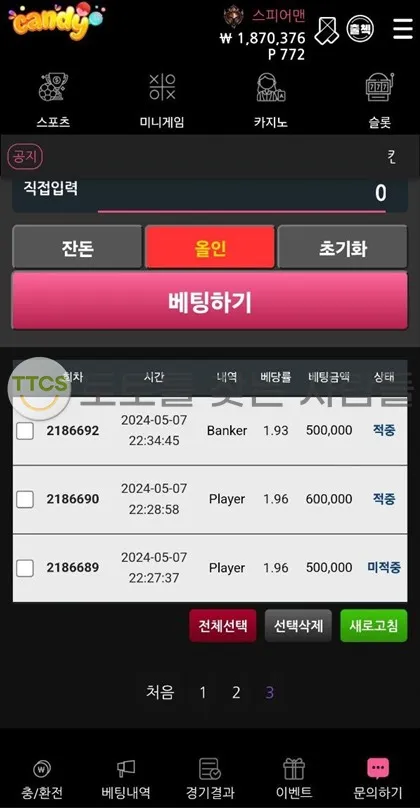Open the 스포츠 section

tap(53, 100)
